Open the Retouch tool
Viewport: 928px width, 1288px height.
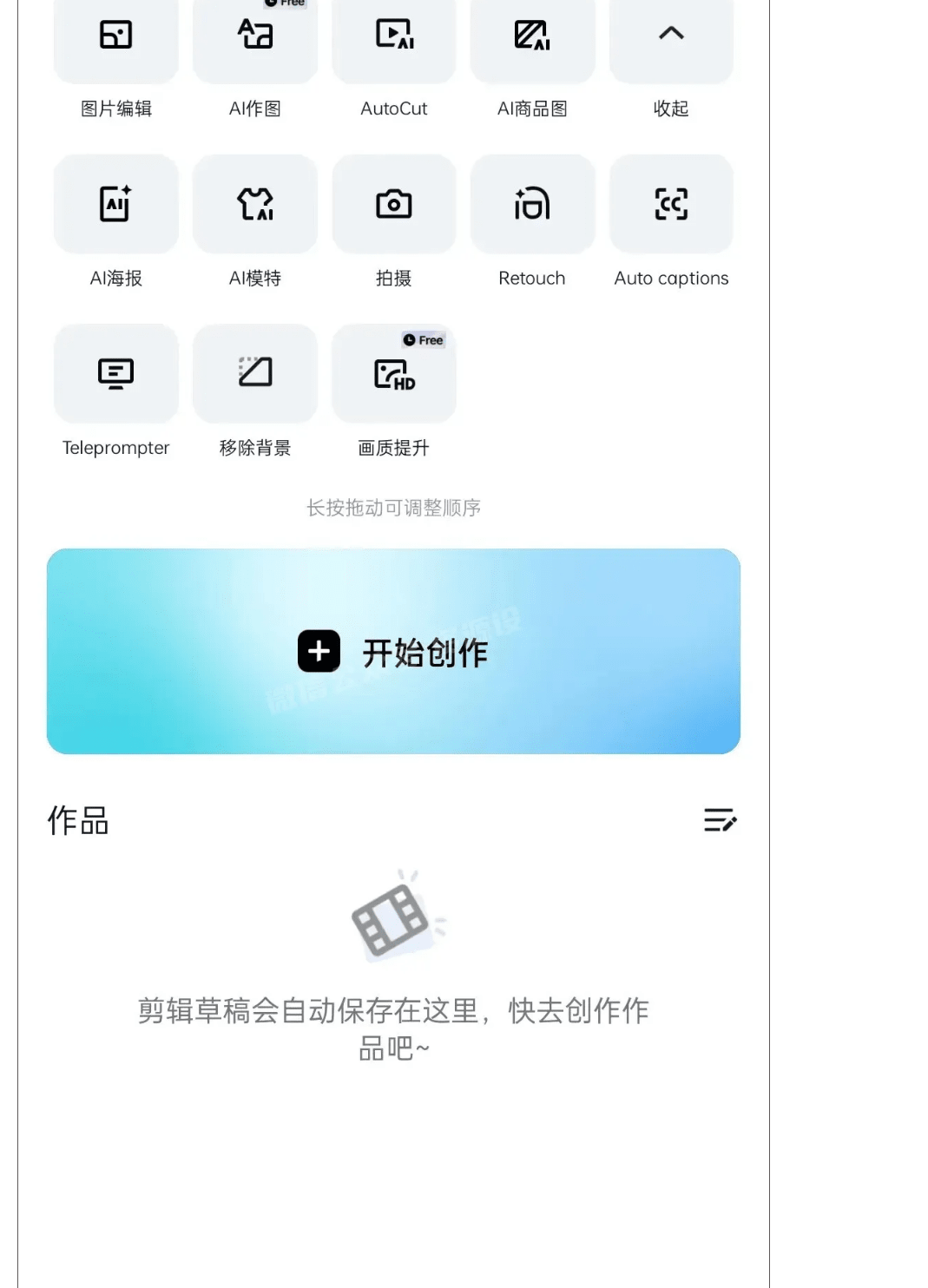(x=532, y=205)
